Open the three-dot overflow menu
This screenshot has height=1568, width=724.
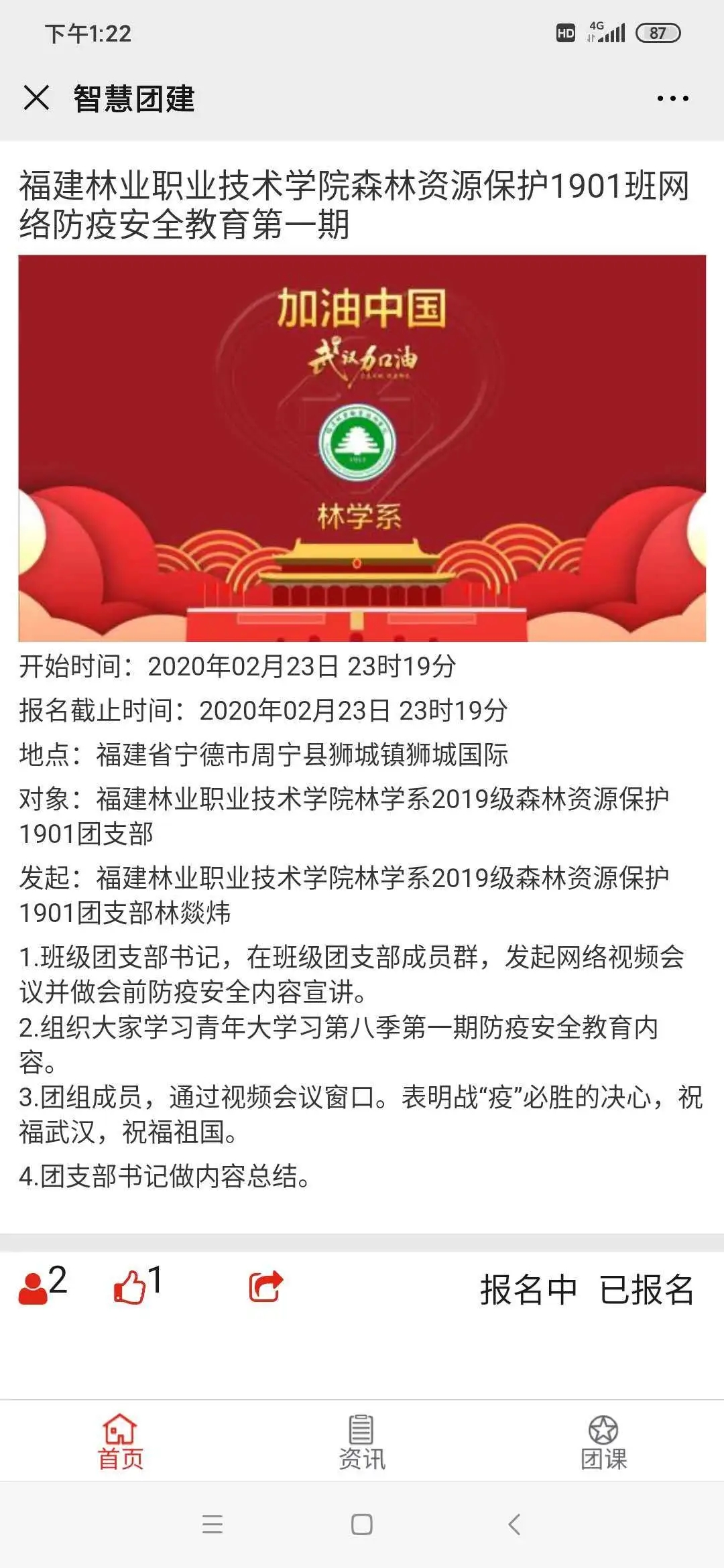(x=672, y=99)
